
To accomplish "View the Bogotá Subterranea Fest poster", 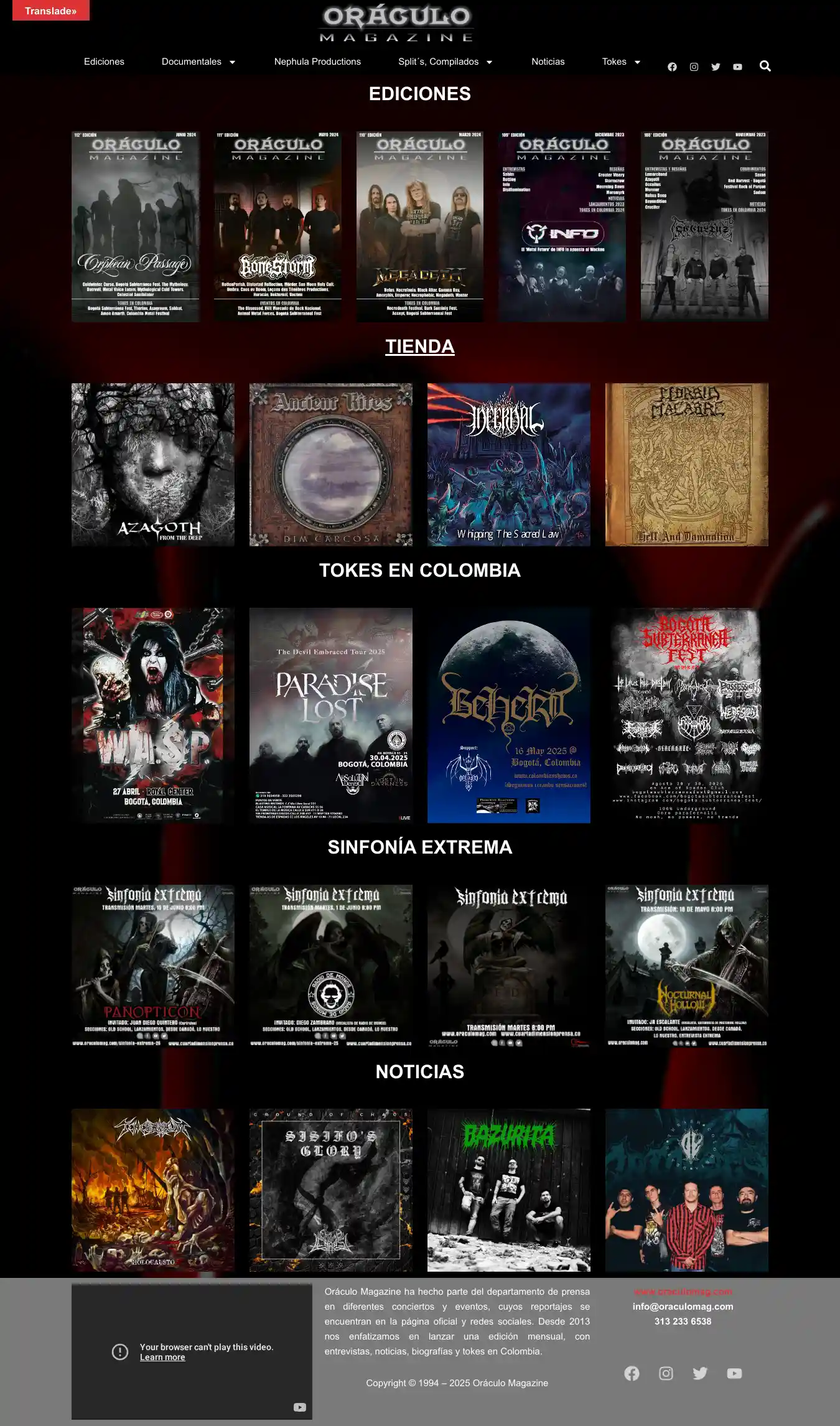I will 686,715.
